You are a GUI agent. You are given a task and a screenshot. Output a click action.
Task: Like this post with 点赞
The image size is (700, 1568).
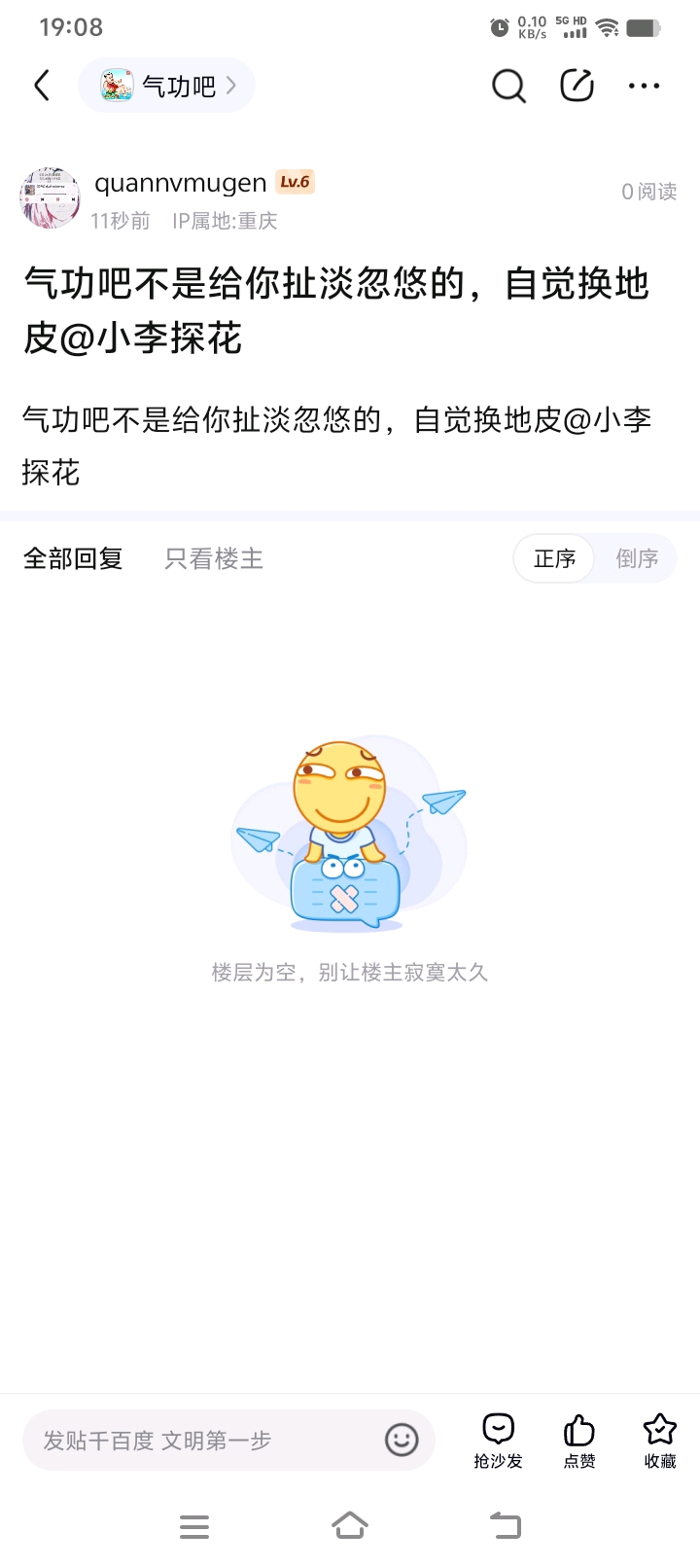point(579,1440)
